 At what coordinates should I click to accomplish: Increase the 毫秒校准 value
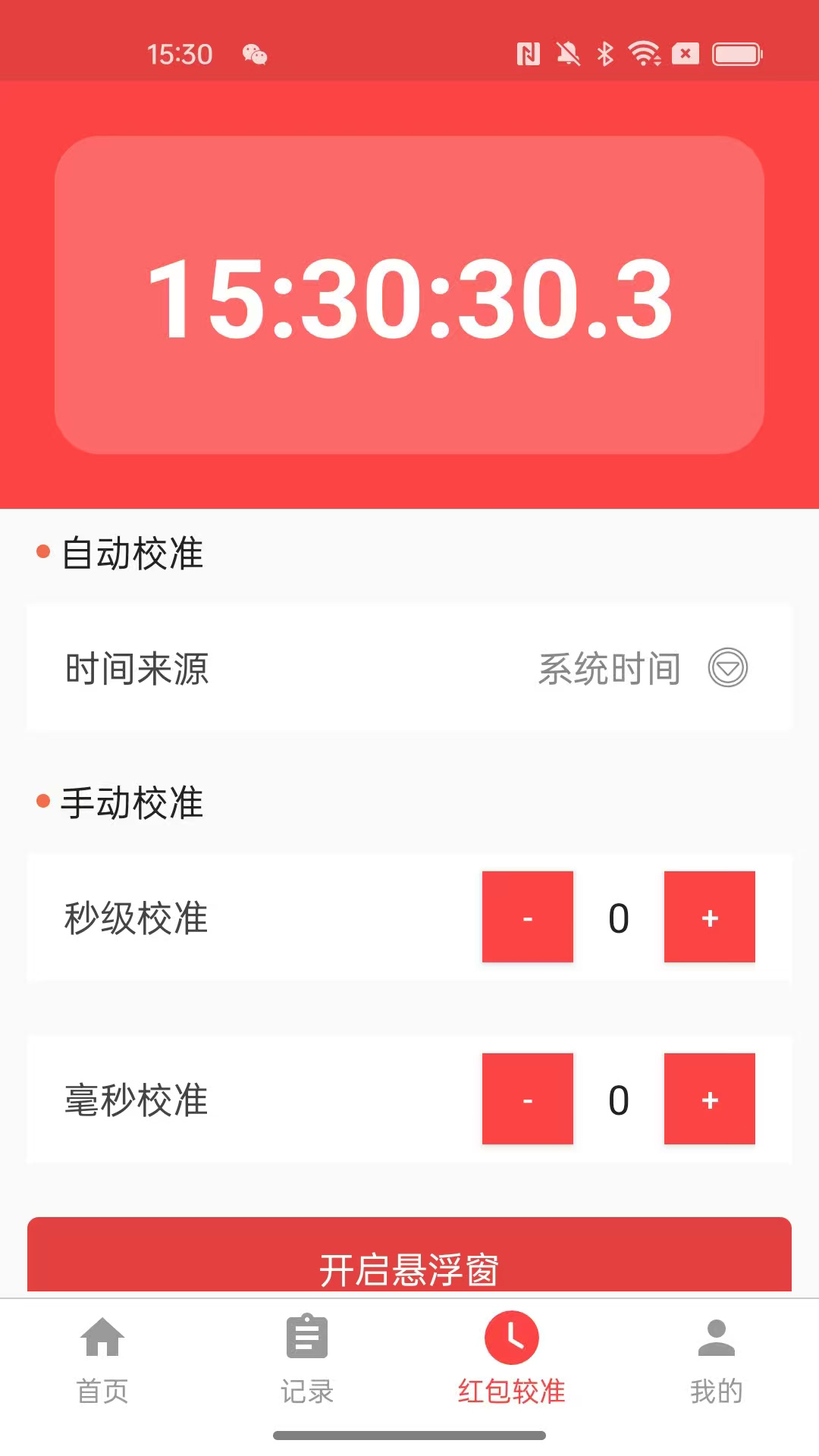point(709,1099)
